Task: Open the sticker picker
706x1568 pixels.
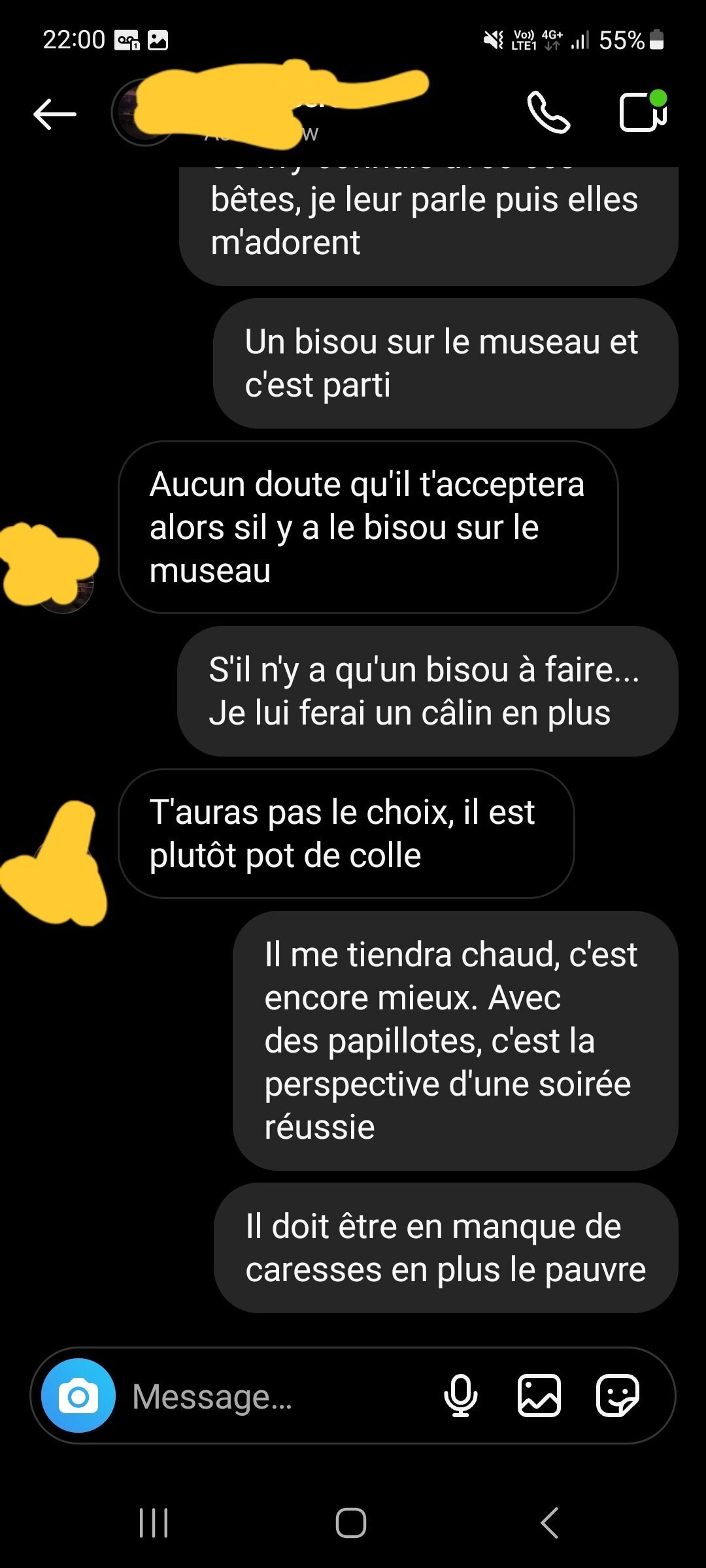Action: tap(617, 1396)
